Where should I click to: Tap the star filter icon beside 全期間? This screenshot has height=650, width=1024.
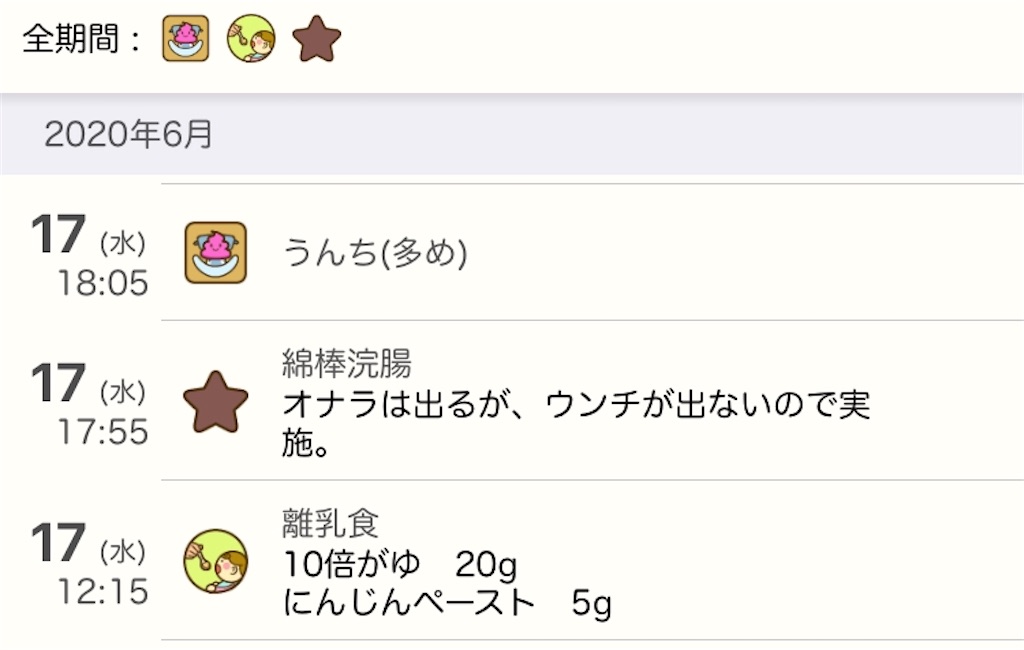(x=316, y=40)
